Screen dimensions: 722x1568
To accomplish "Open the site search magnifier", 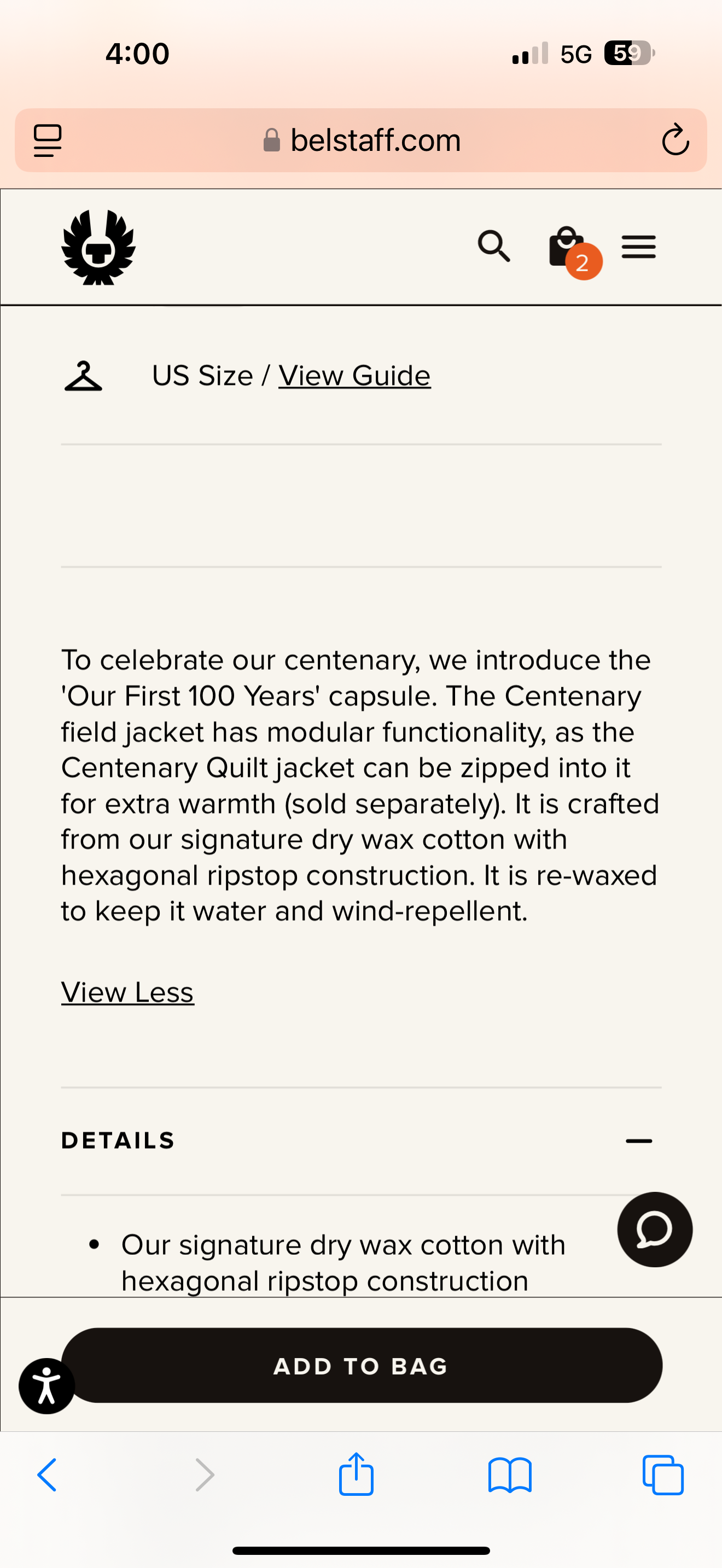I will (x=493, y=247).
